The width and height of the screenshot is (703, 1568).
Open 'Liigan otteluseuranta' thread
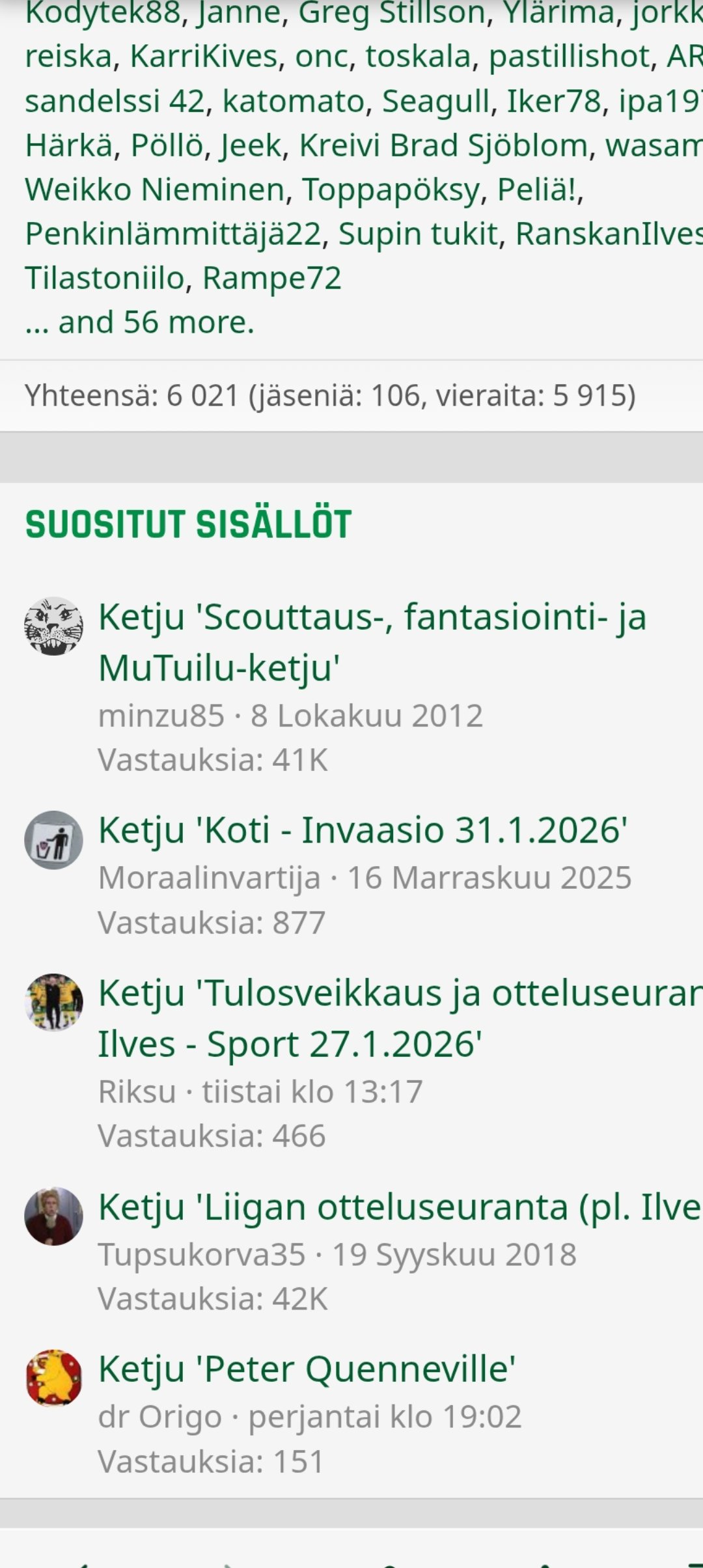click(399, 1207)
